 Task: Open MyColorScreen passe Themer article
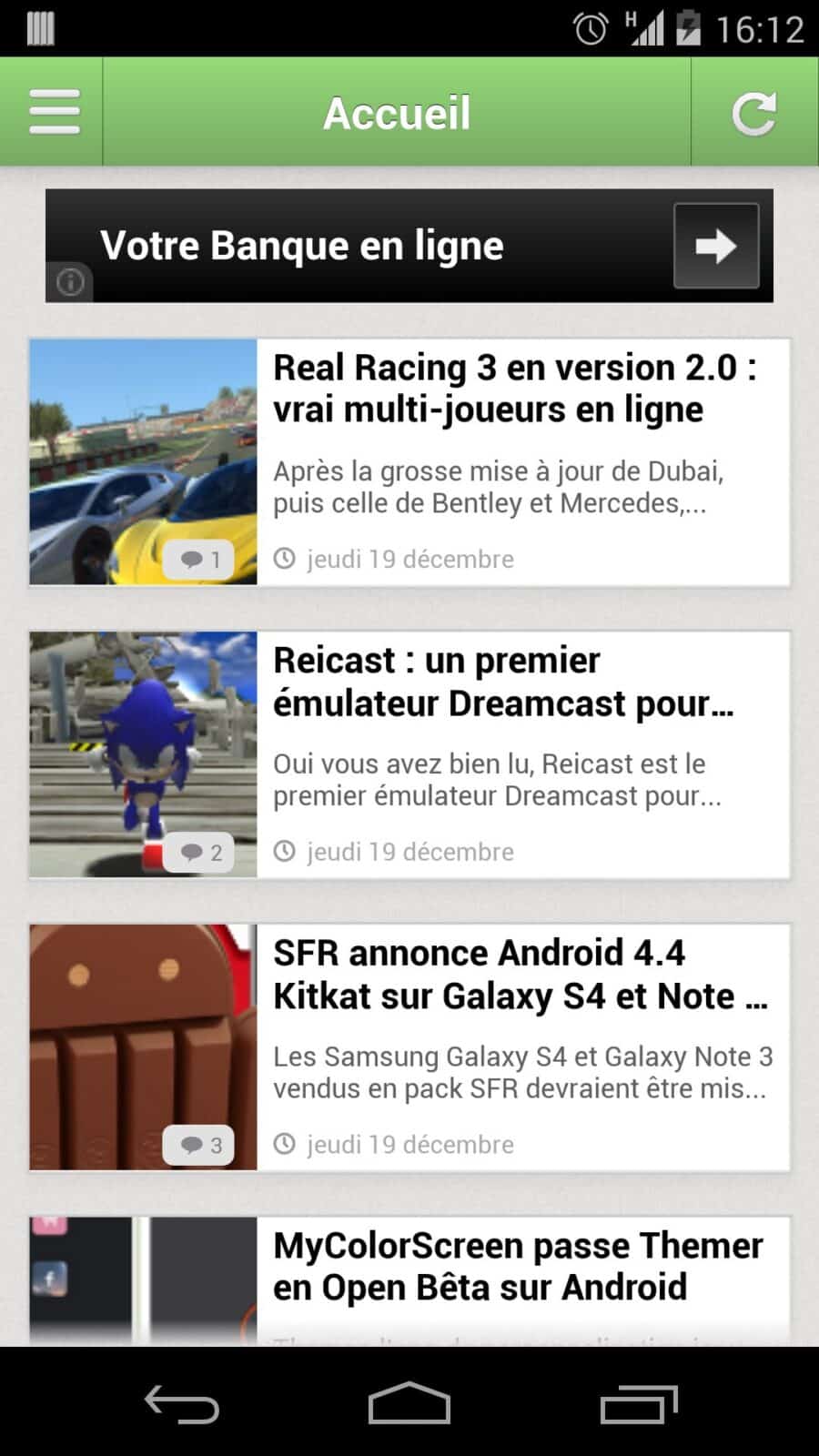[517, 1267]
